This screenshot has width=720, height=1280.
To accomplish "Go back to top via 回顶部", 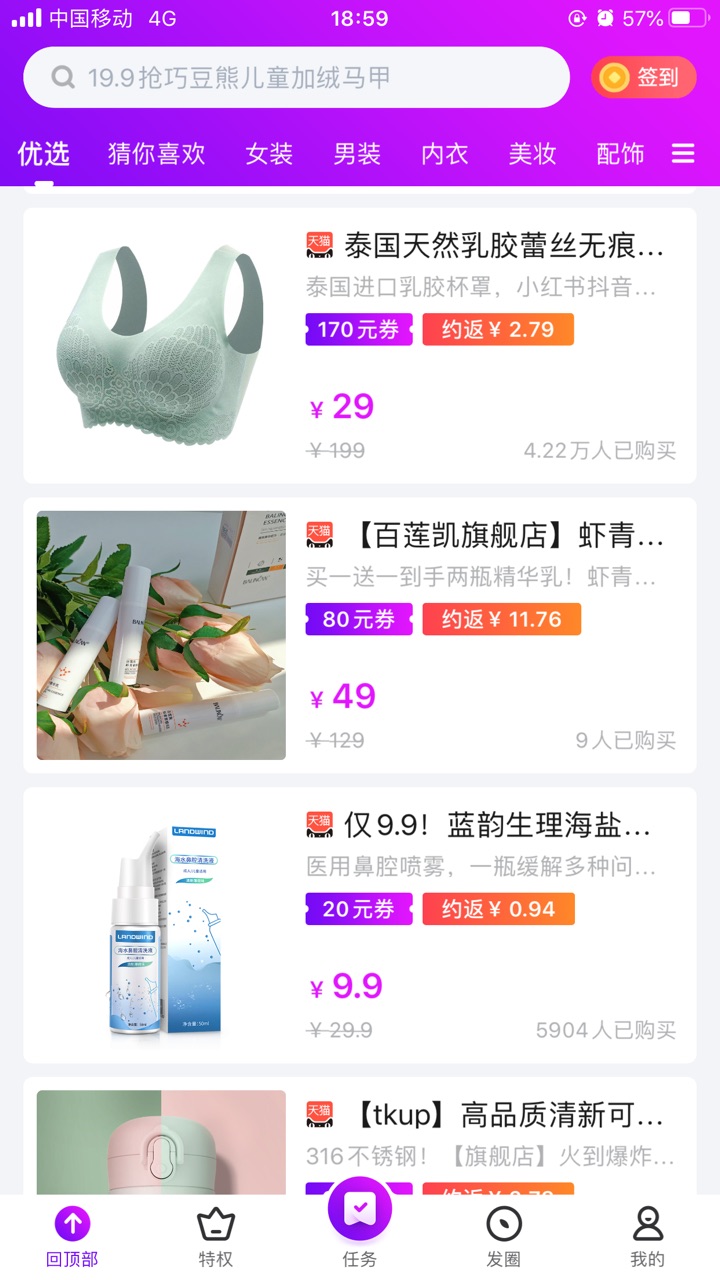I will pos(72,1237).
